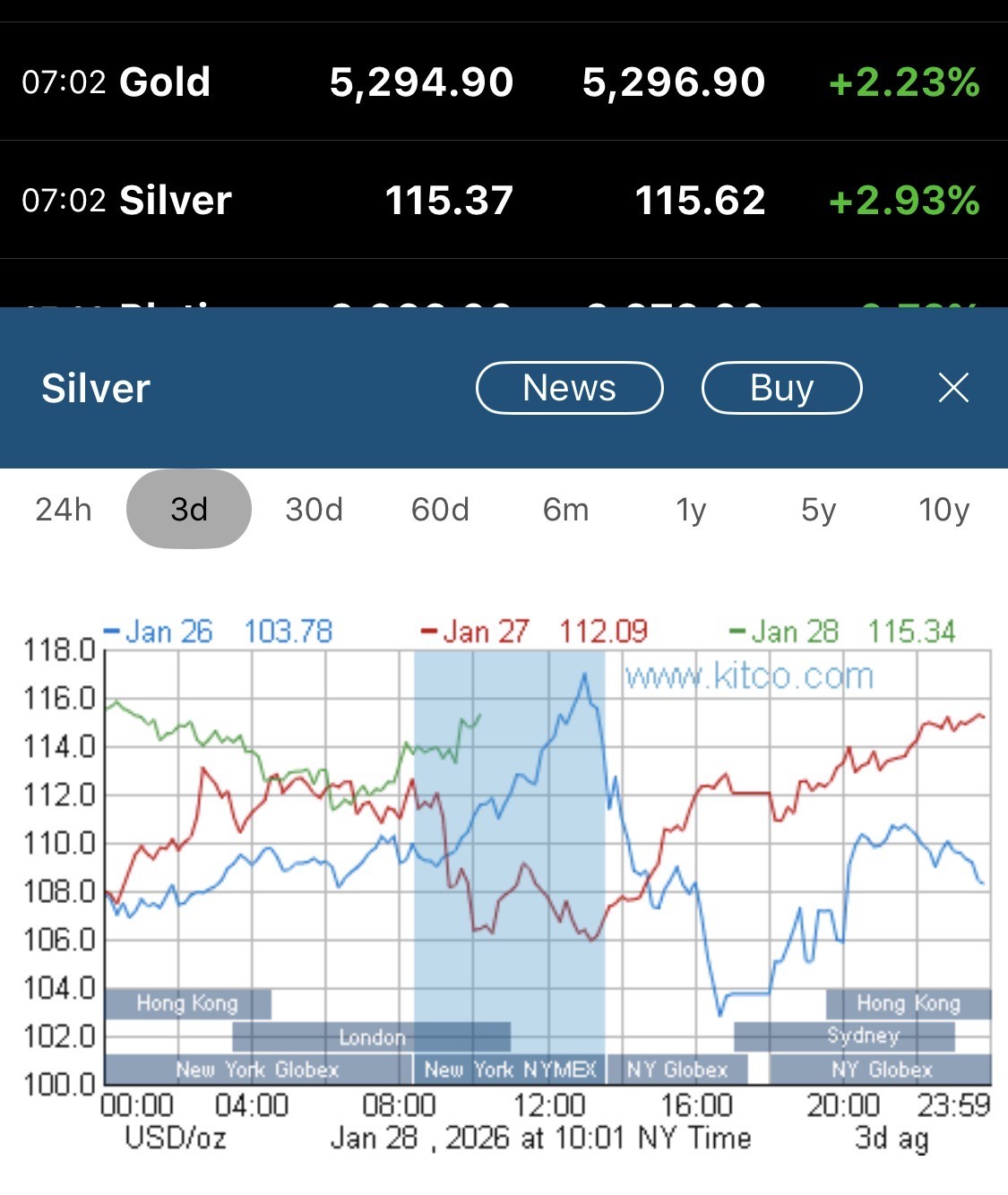
Task: View the 6m chart range
Action: (566, 510)
